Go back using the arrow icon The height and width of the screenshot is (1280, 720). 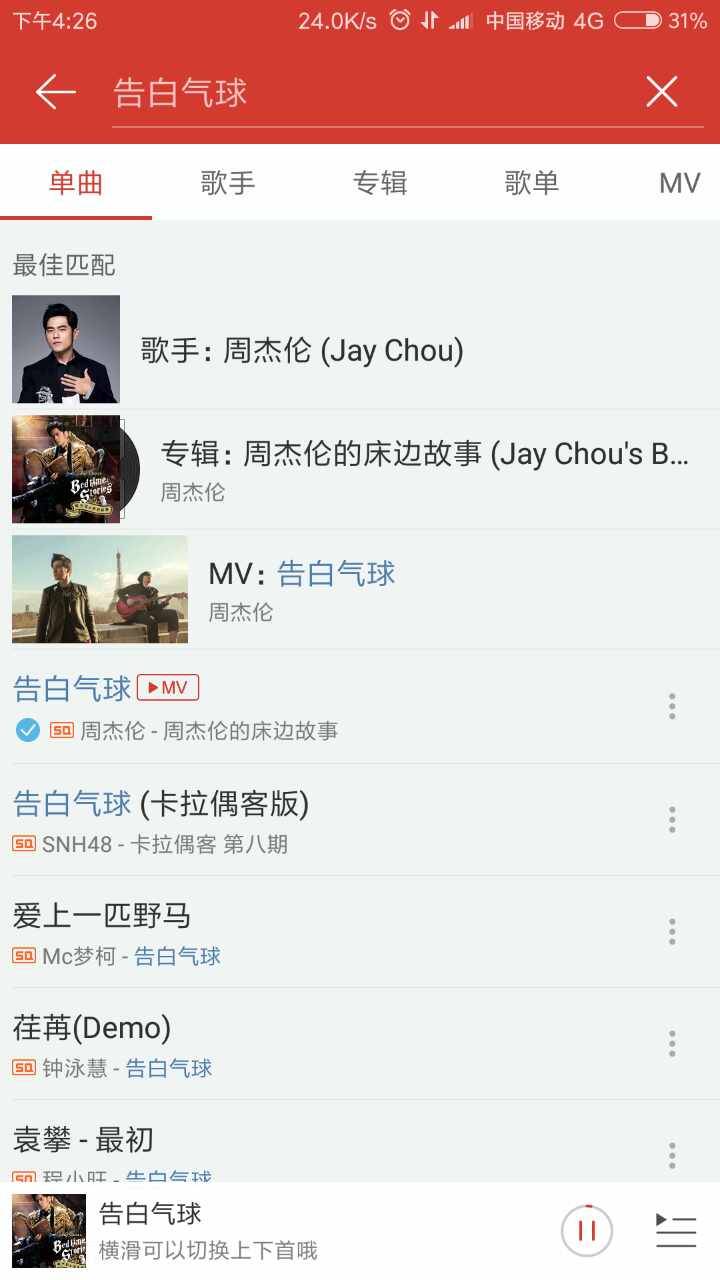[x=56, y=92]
